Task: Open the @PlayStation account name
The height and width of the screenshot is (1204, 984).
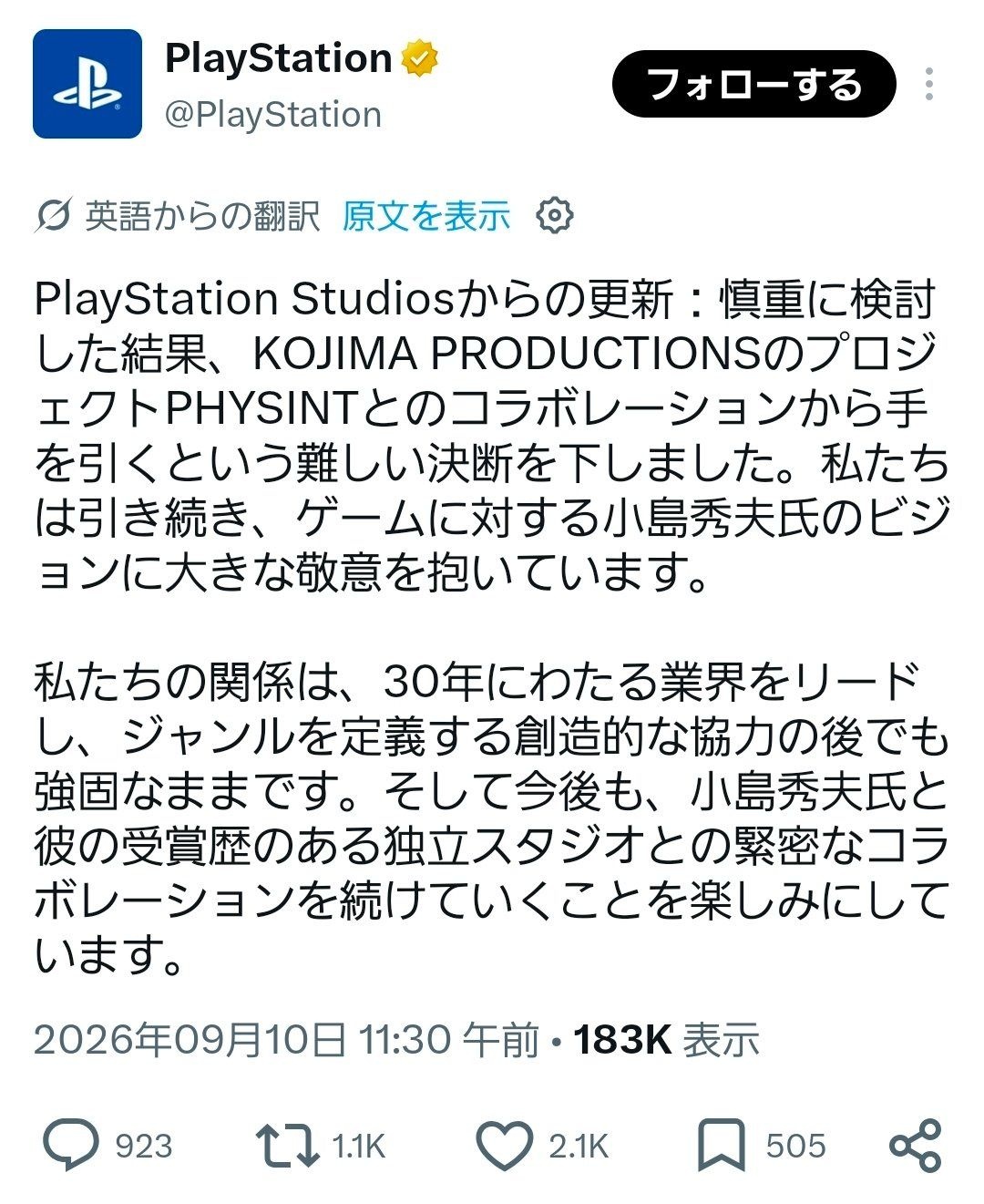Action: (x=273, y=115)
